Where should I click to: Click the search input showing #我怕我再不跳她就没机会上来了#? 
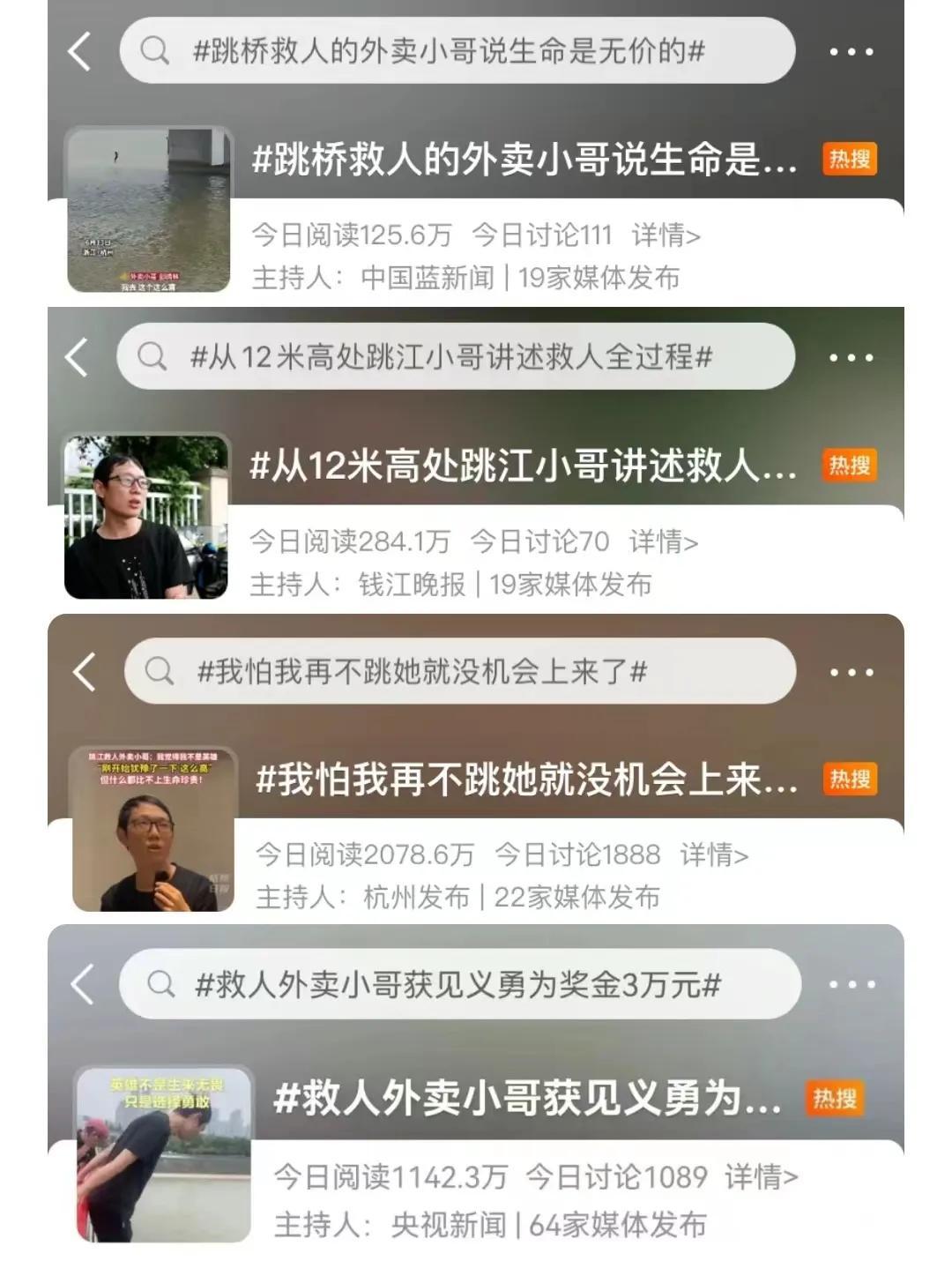click(x=423, y=671)
